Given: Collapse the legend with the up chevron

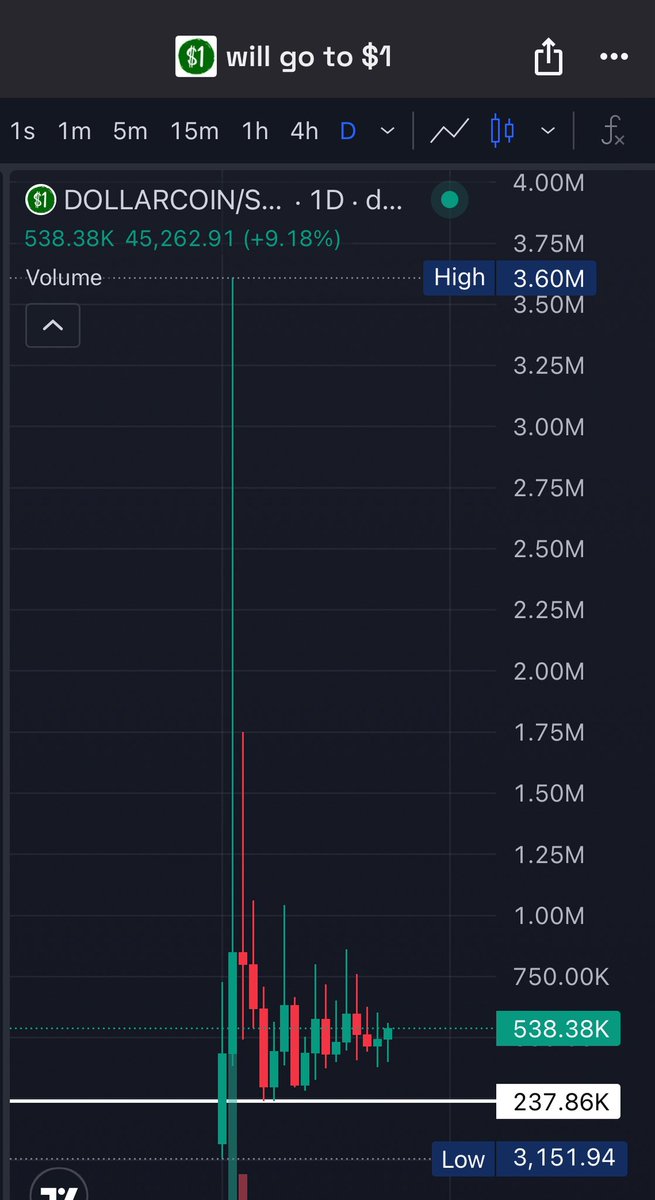Looking at the screenshot, I should tap(53, 325).
